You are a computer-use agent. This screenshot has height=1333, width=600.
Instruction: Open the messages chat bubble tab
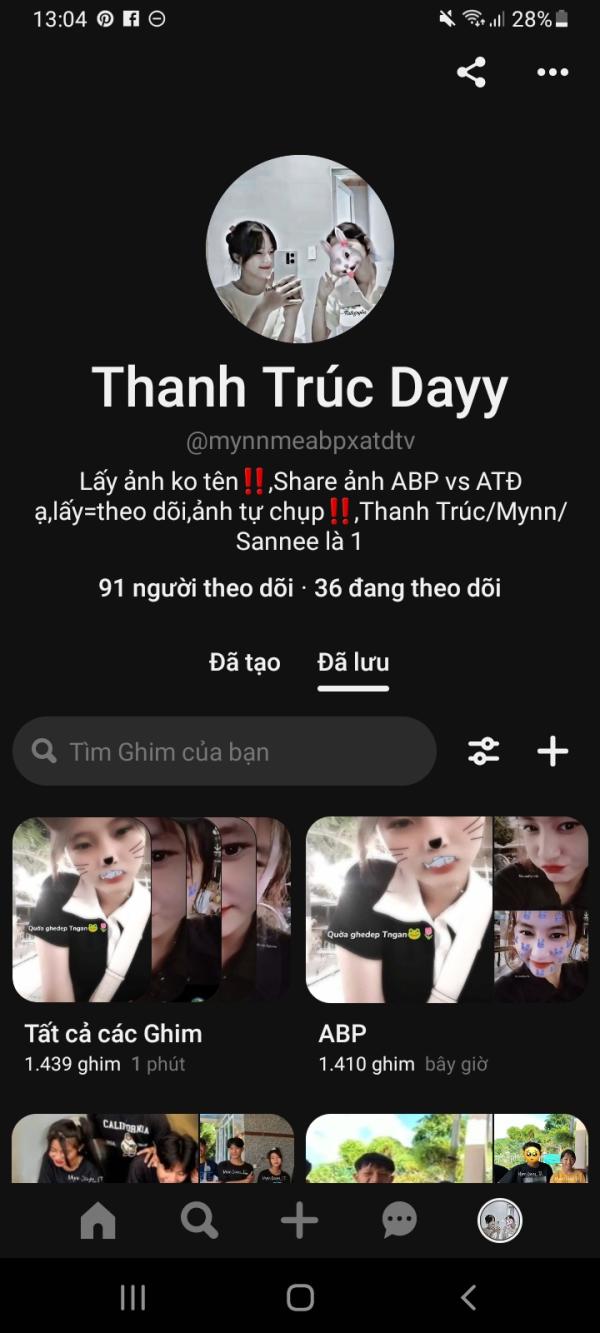400,1221
